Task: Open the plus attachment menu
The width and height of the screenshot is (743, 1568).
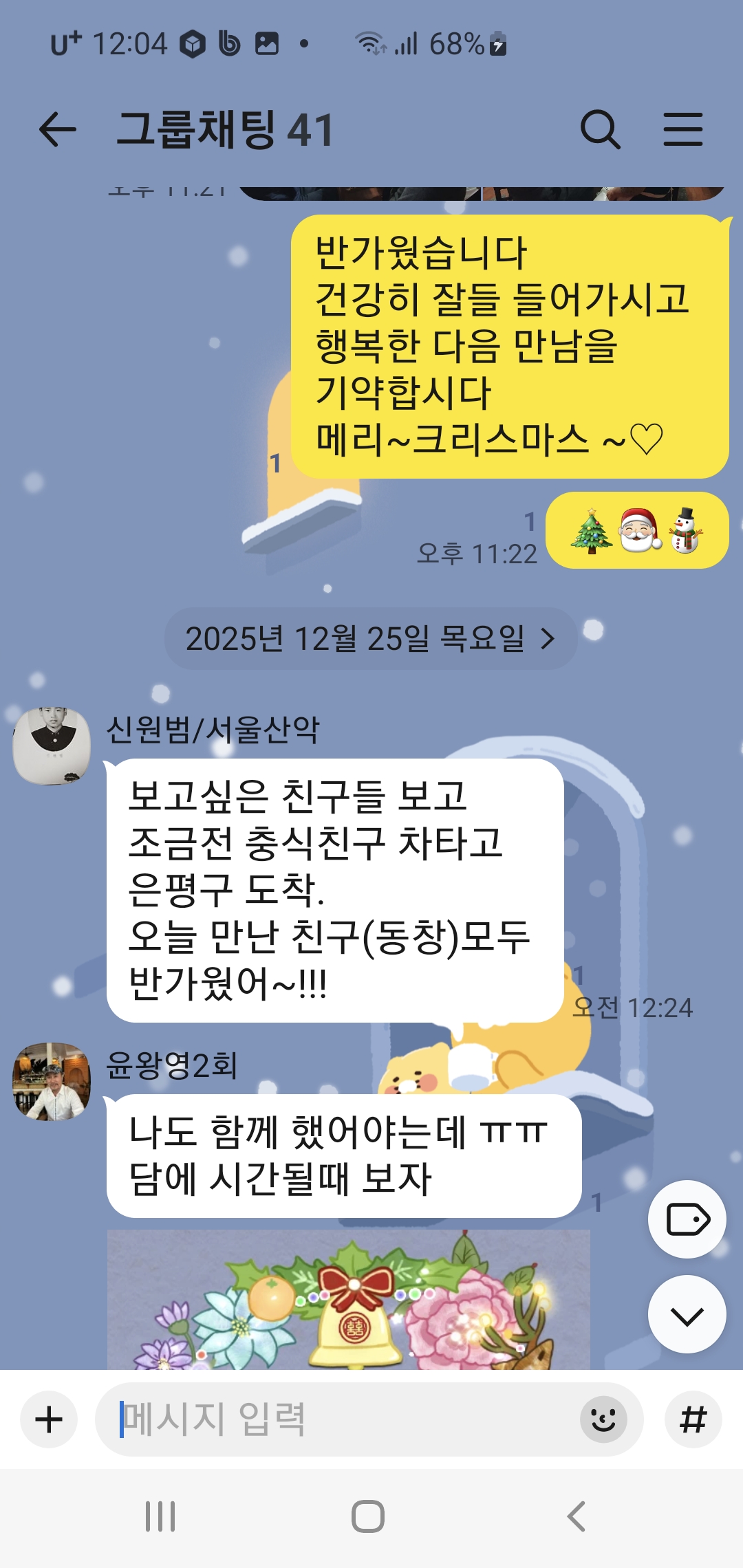Action: [x=49, y=1419]
